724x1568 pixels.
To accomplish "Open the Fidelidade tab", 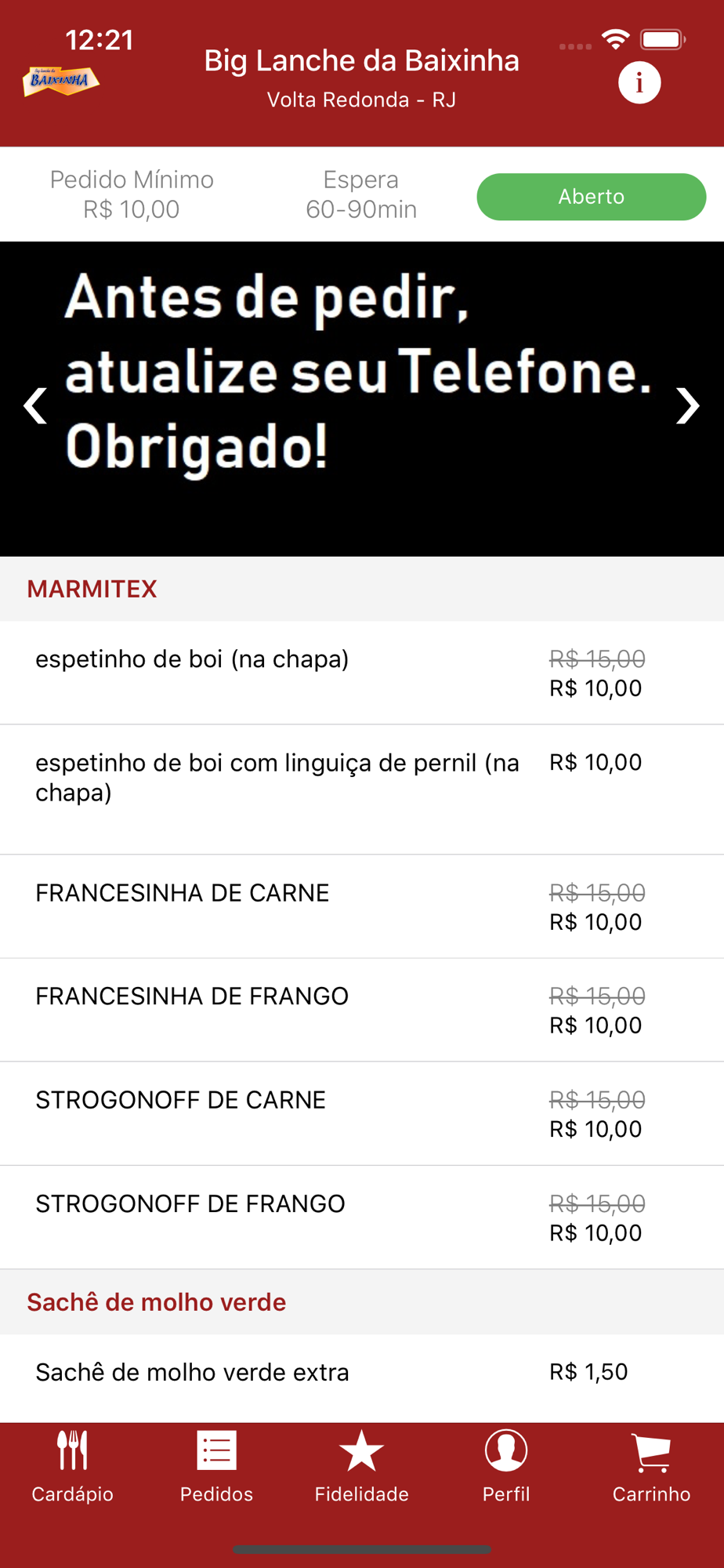I will (362, 1466).
